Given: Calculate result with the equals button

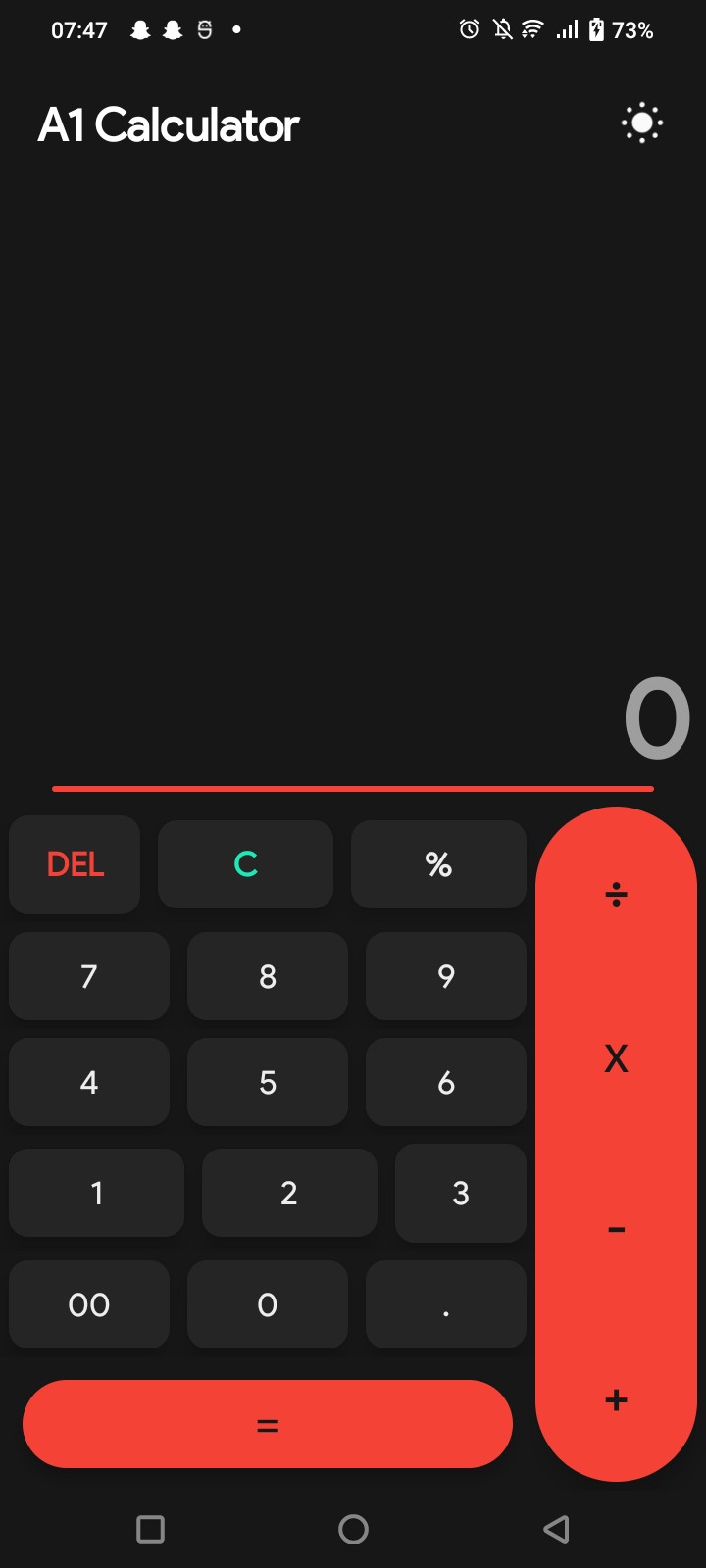Looking at the screenshot, I should click(268, 1424).
